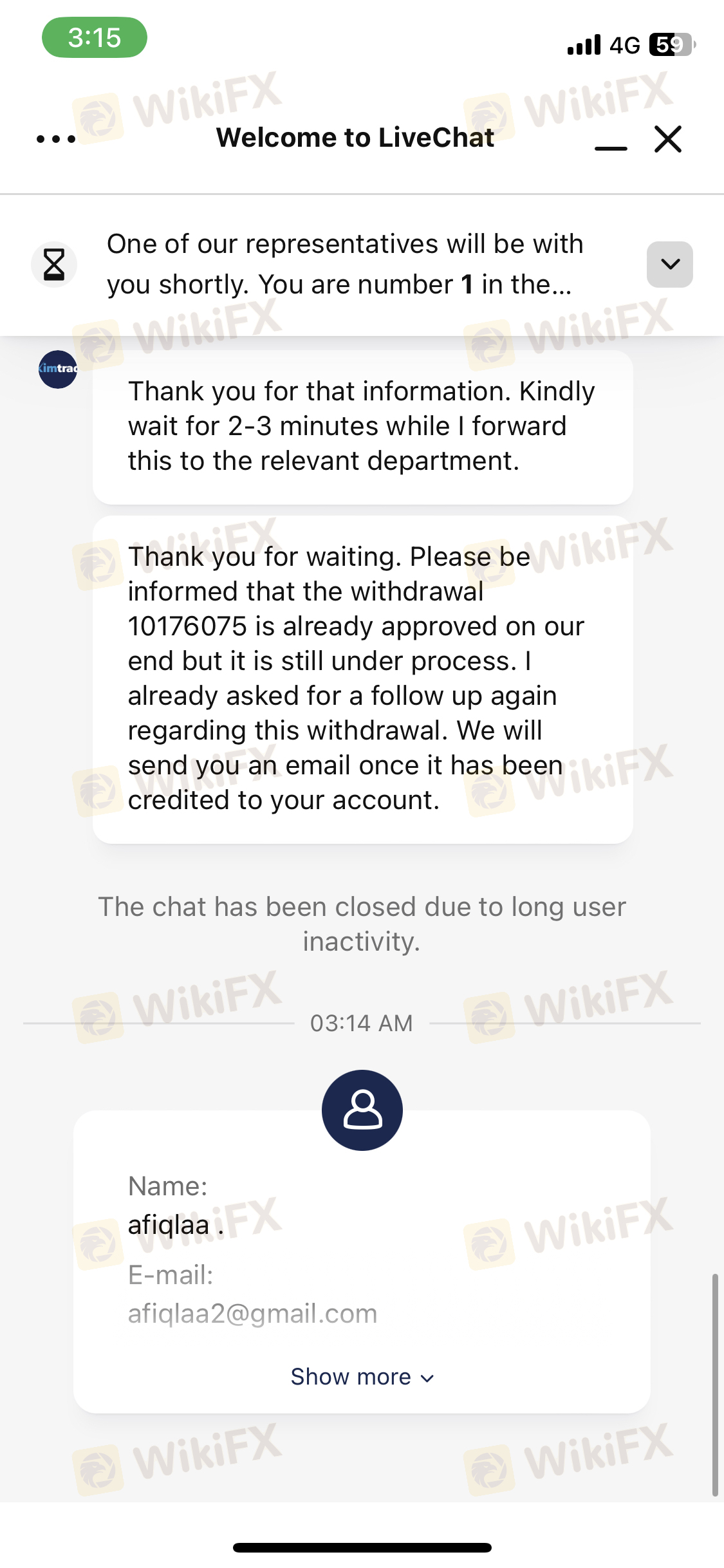Close the LiveChat window
Screen dimensions: 724x1568
668,138
